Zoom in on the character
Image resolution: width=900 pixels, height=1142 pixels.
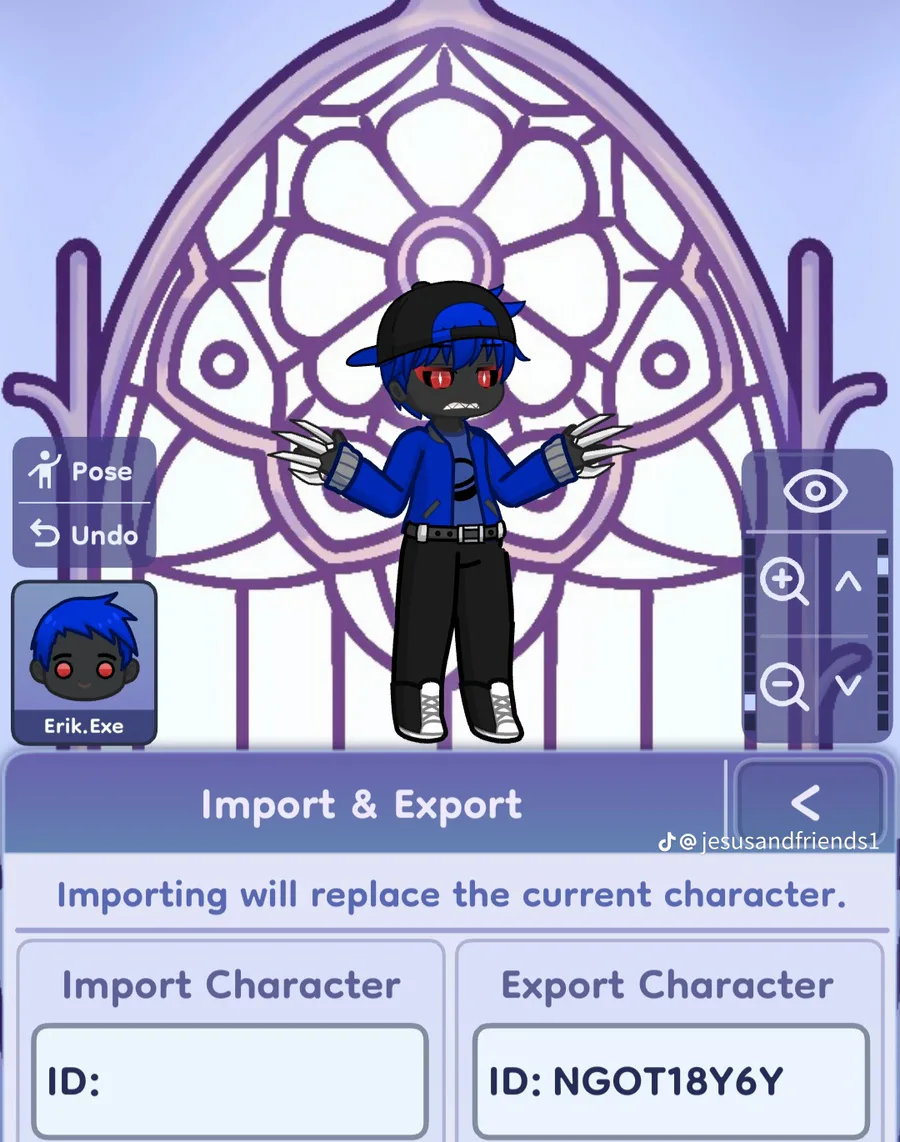784,582
